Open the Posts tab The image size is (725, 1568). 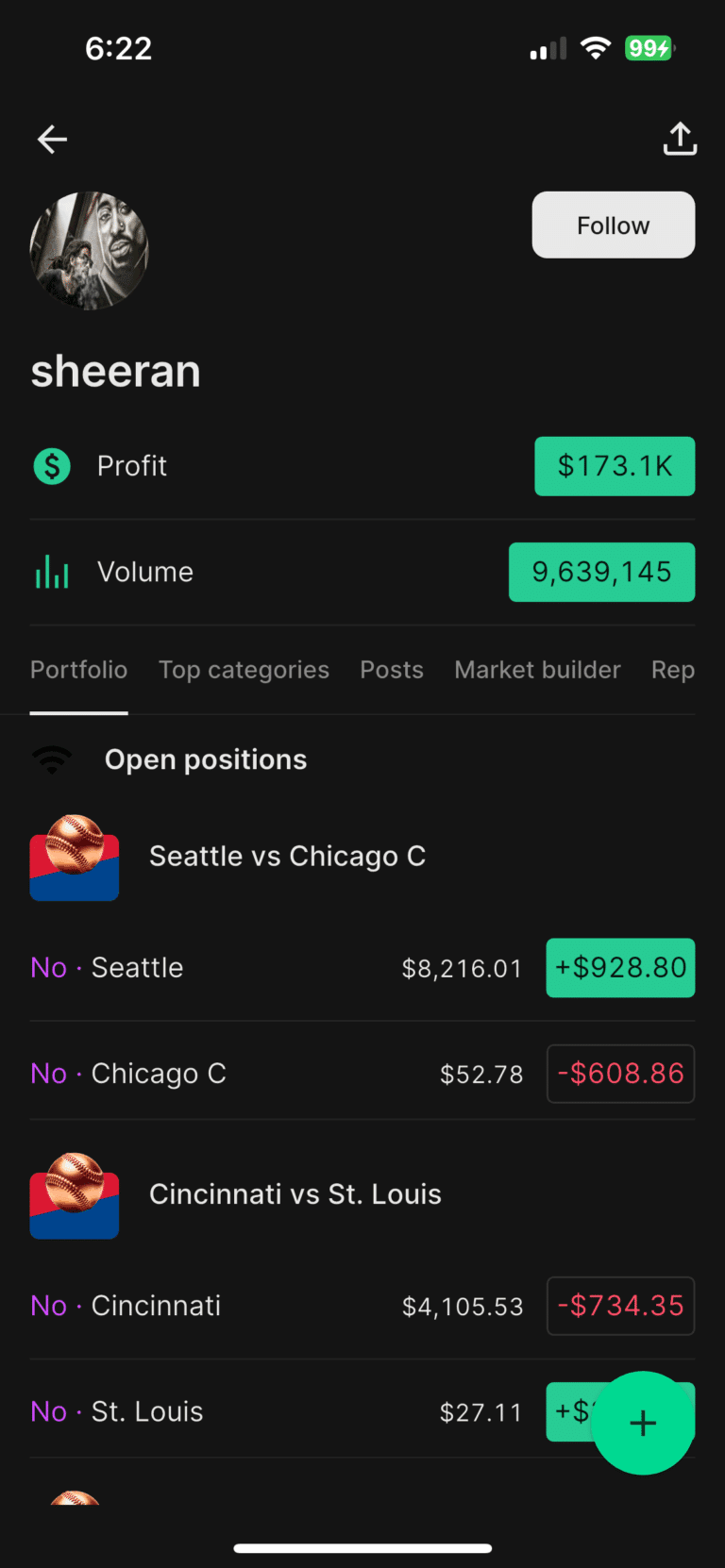pyautogui.click(x=391, y=669)
